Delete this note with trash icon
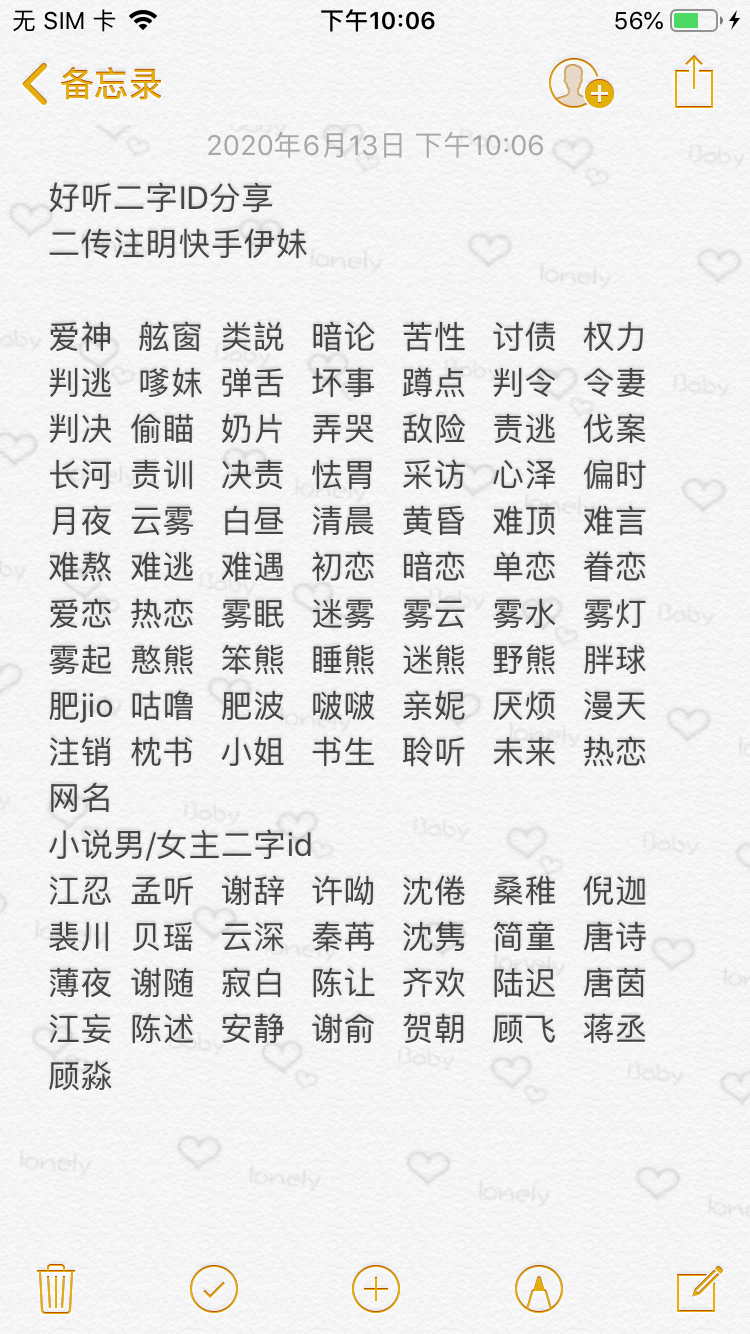The image size is (750, 1334). coord(55,1288)
